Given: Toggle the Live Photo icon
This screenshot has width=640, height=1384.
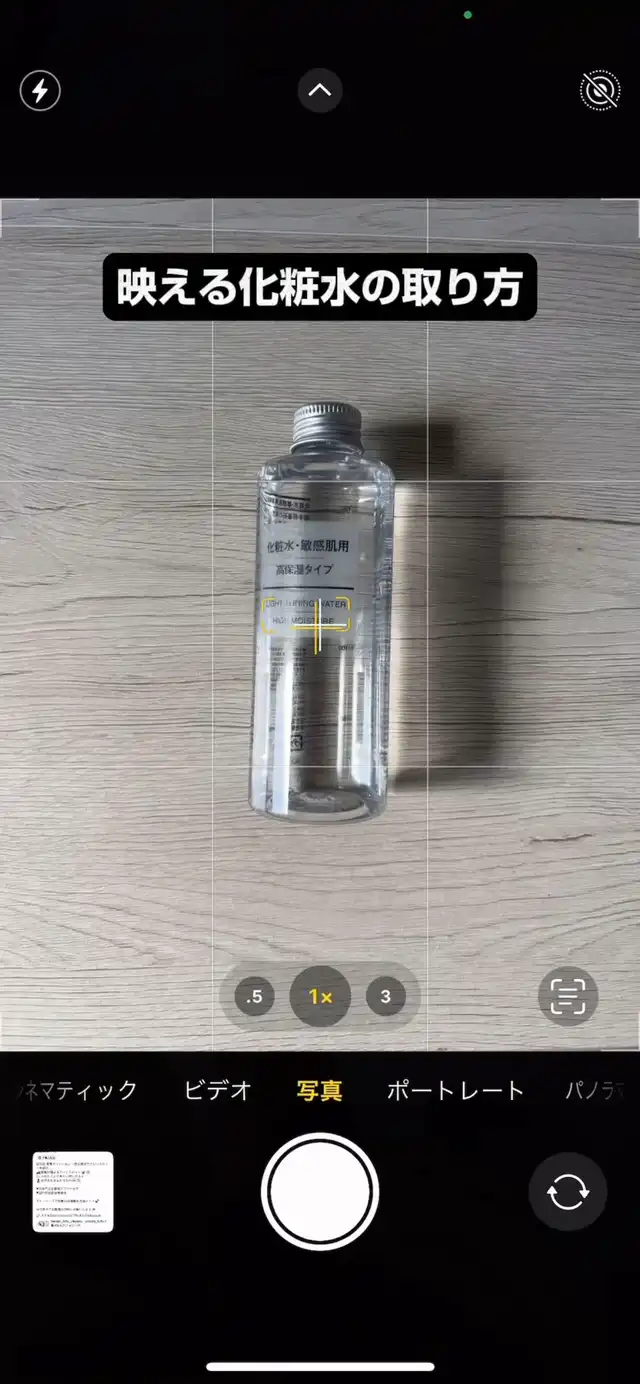Looking at the screenshot, I should tap(600, 91).
